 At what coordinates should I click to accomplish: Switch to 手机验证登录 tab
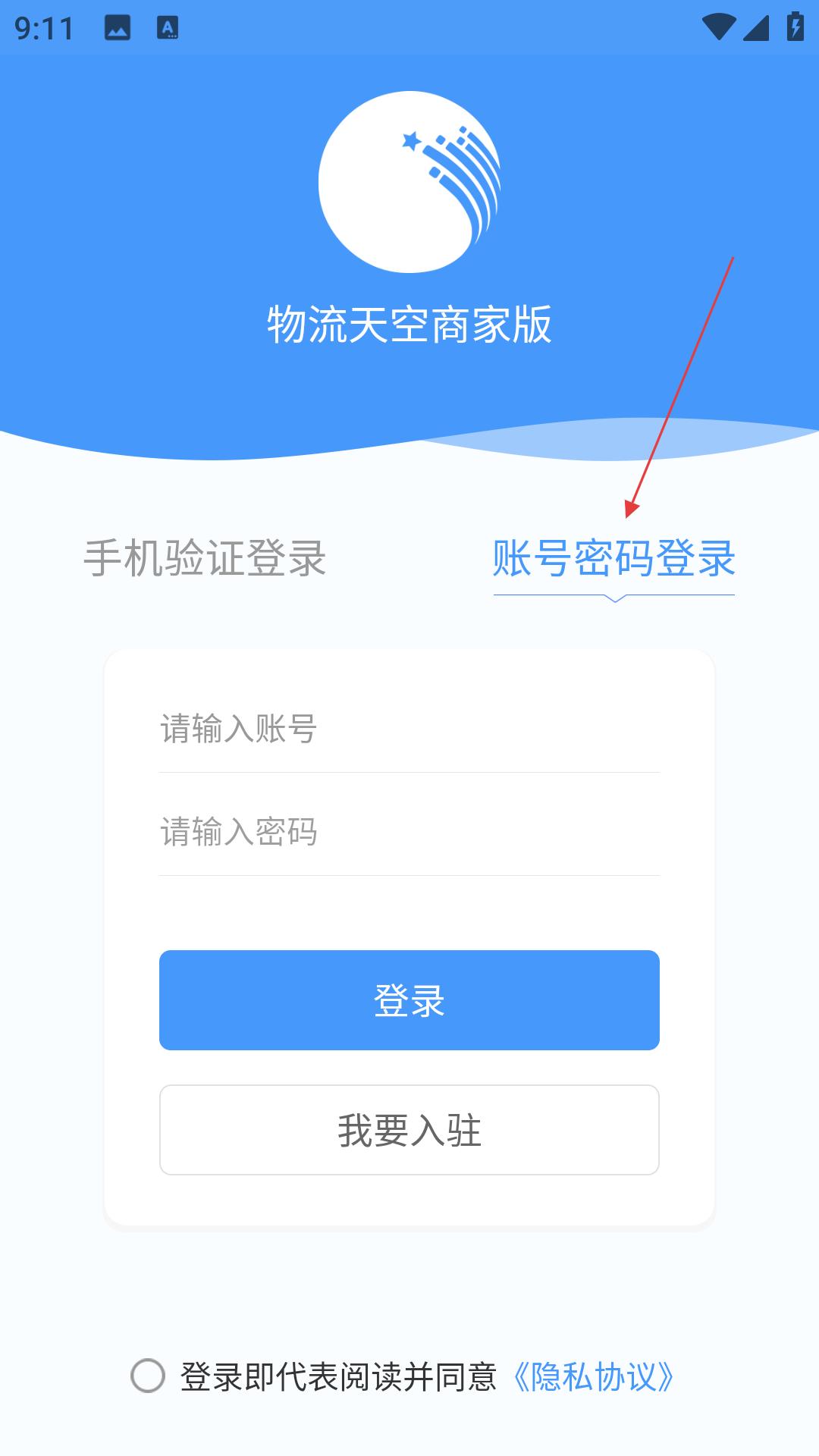coord(205,559)
